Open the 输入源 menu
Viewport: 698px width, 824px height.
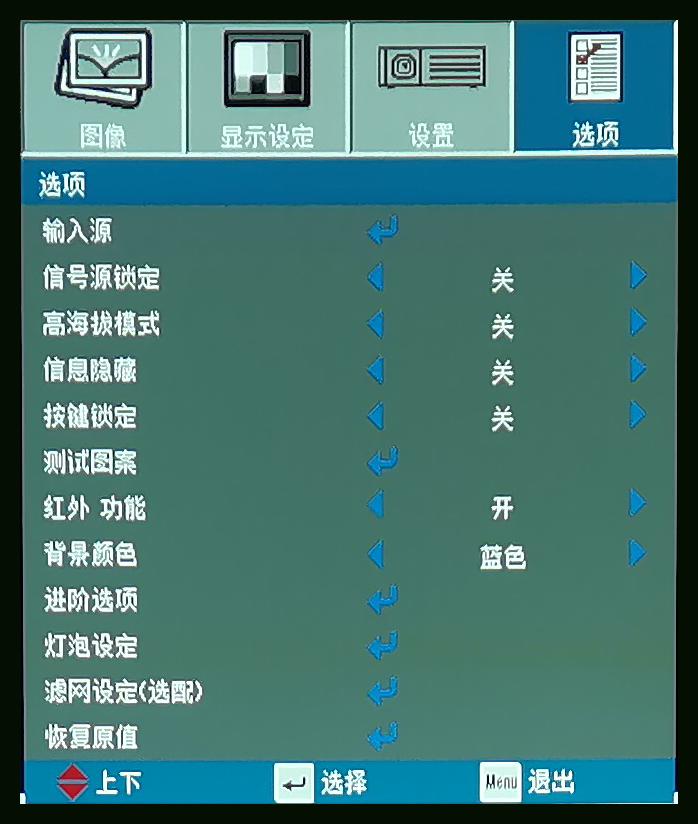382,231
